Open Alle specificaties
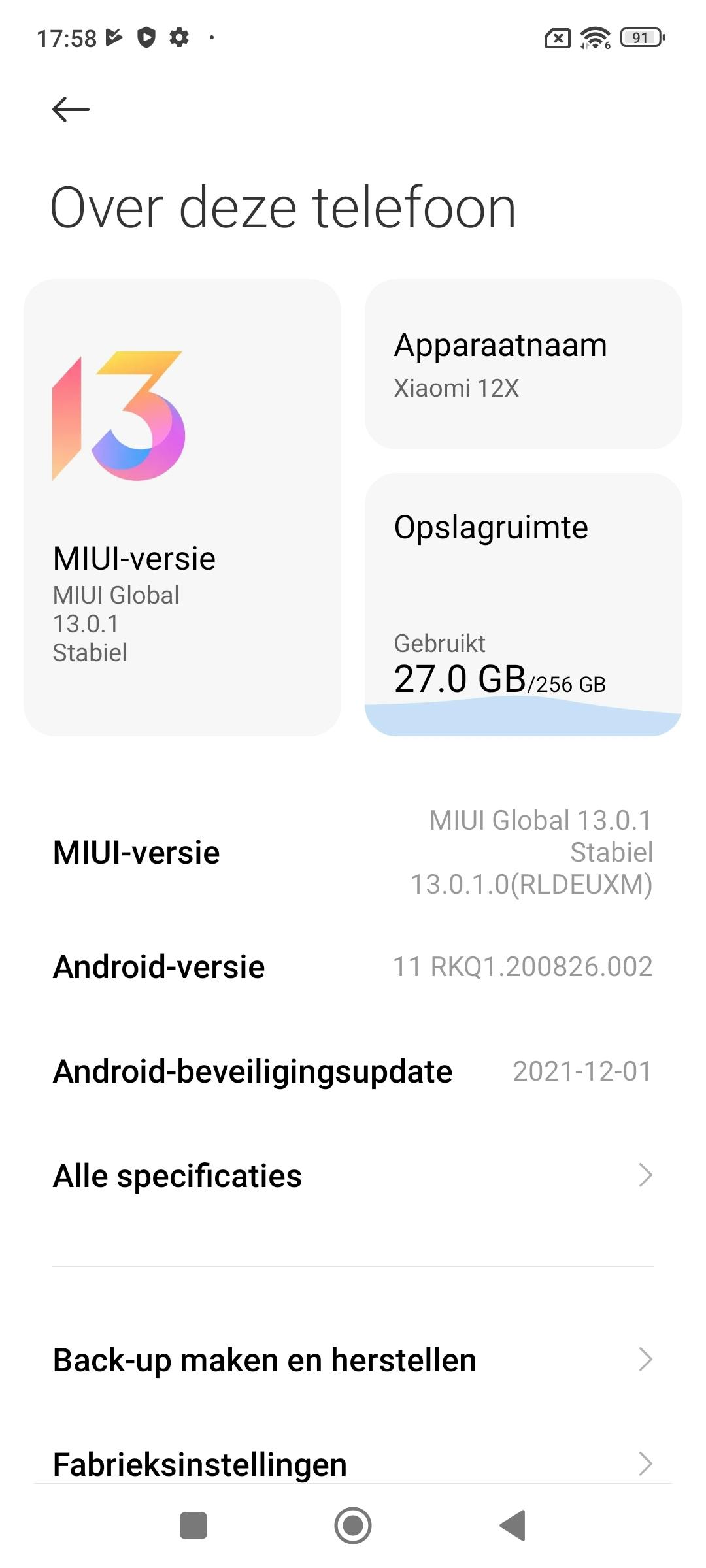 (353, 1175)
